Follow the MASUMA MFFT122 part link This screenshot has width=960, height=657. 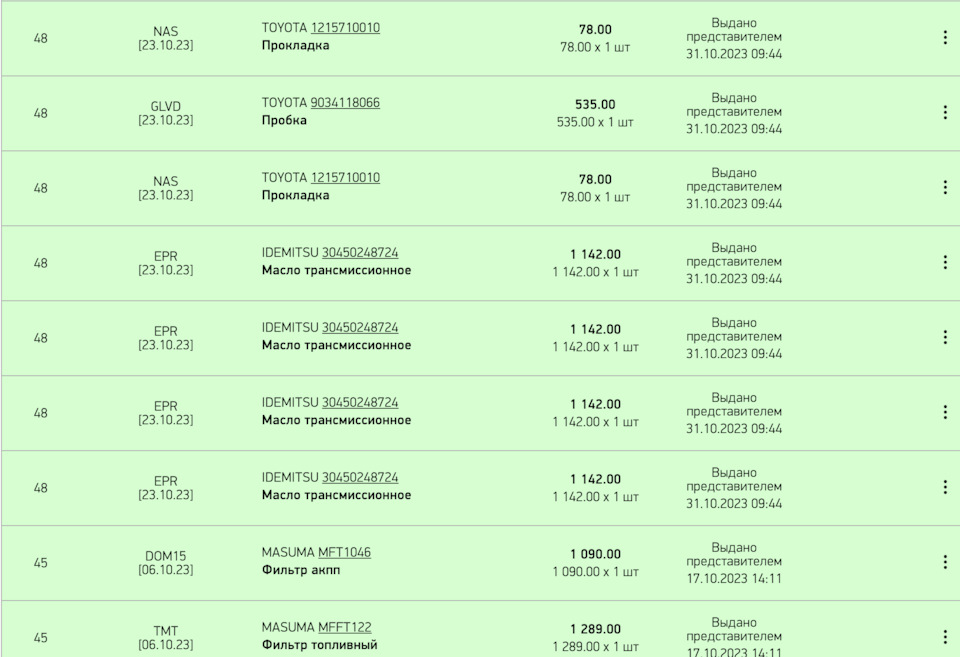344,628
